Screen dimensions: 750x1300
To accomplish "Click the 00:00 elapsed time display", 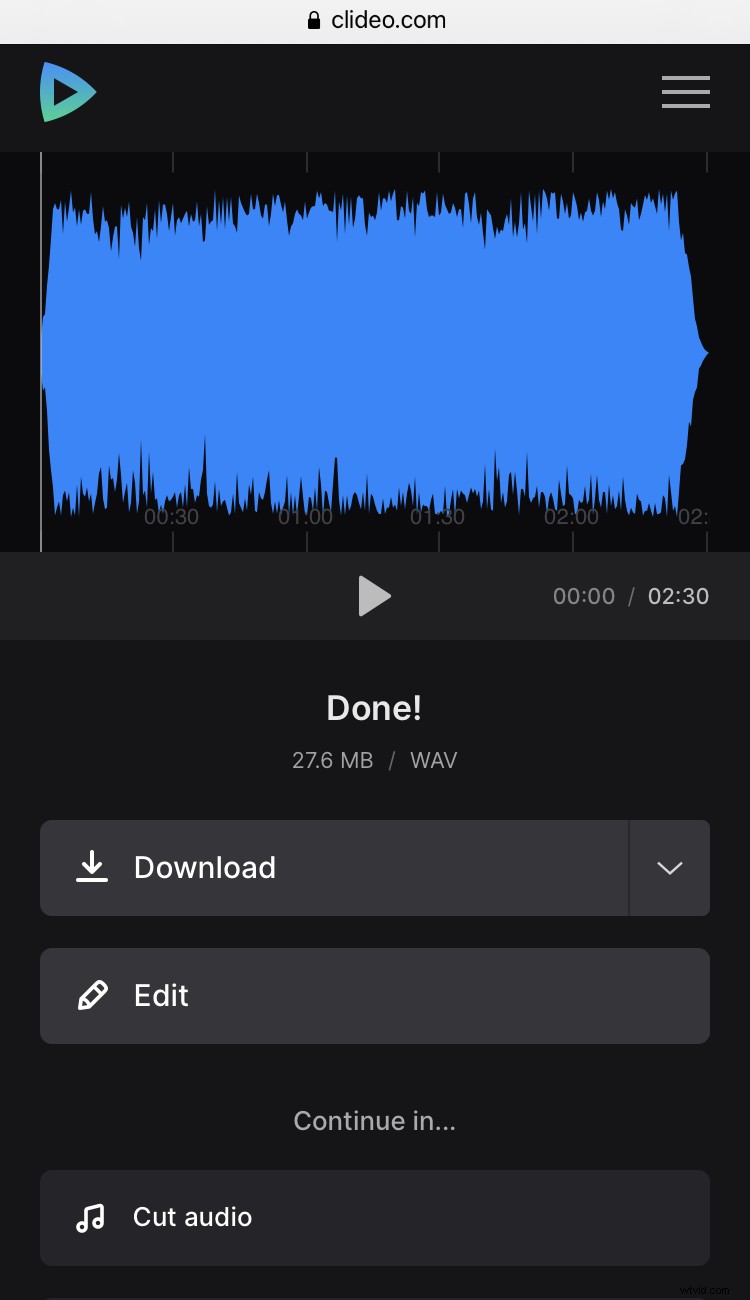I will (584, 595).
